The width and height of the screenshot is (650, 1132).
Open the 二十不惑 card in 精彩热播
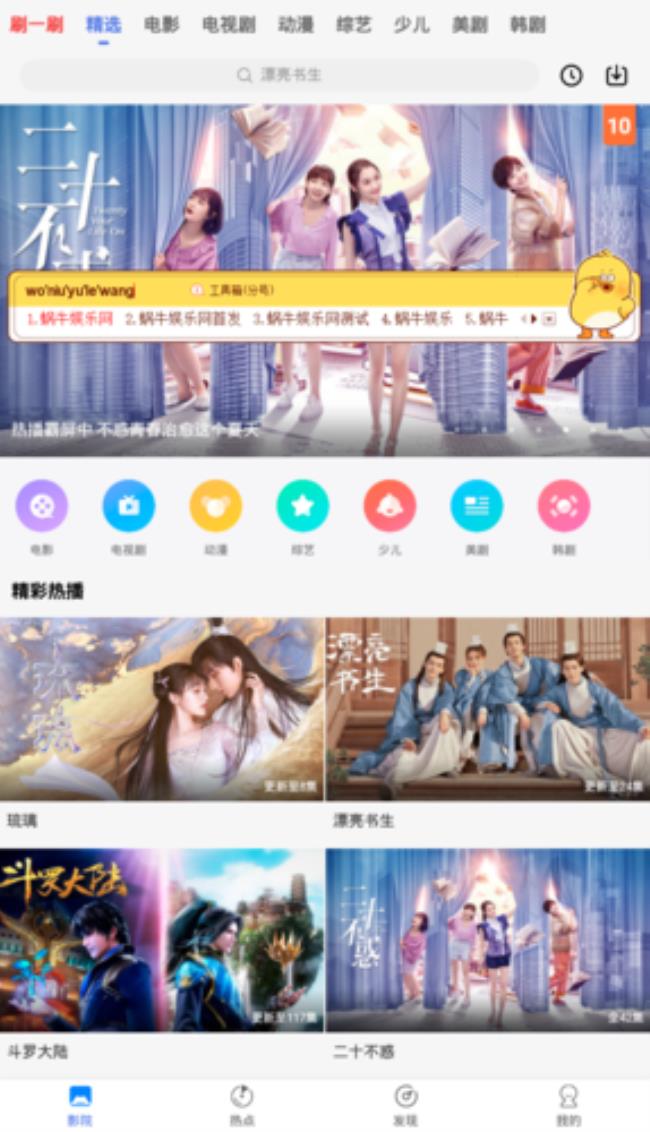pos(488,940)
